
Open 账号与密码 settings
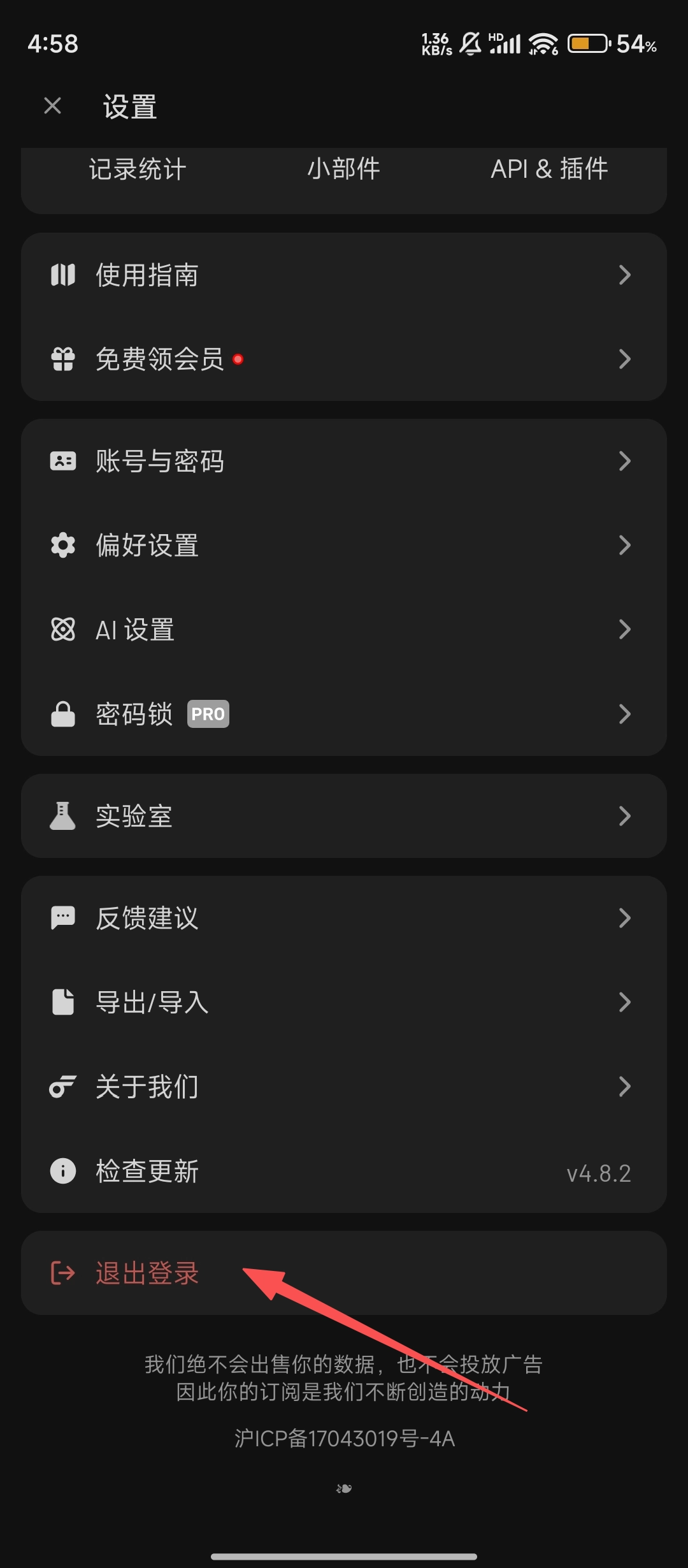(344, 461)
